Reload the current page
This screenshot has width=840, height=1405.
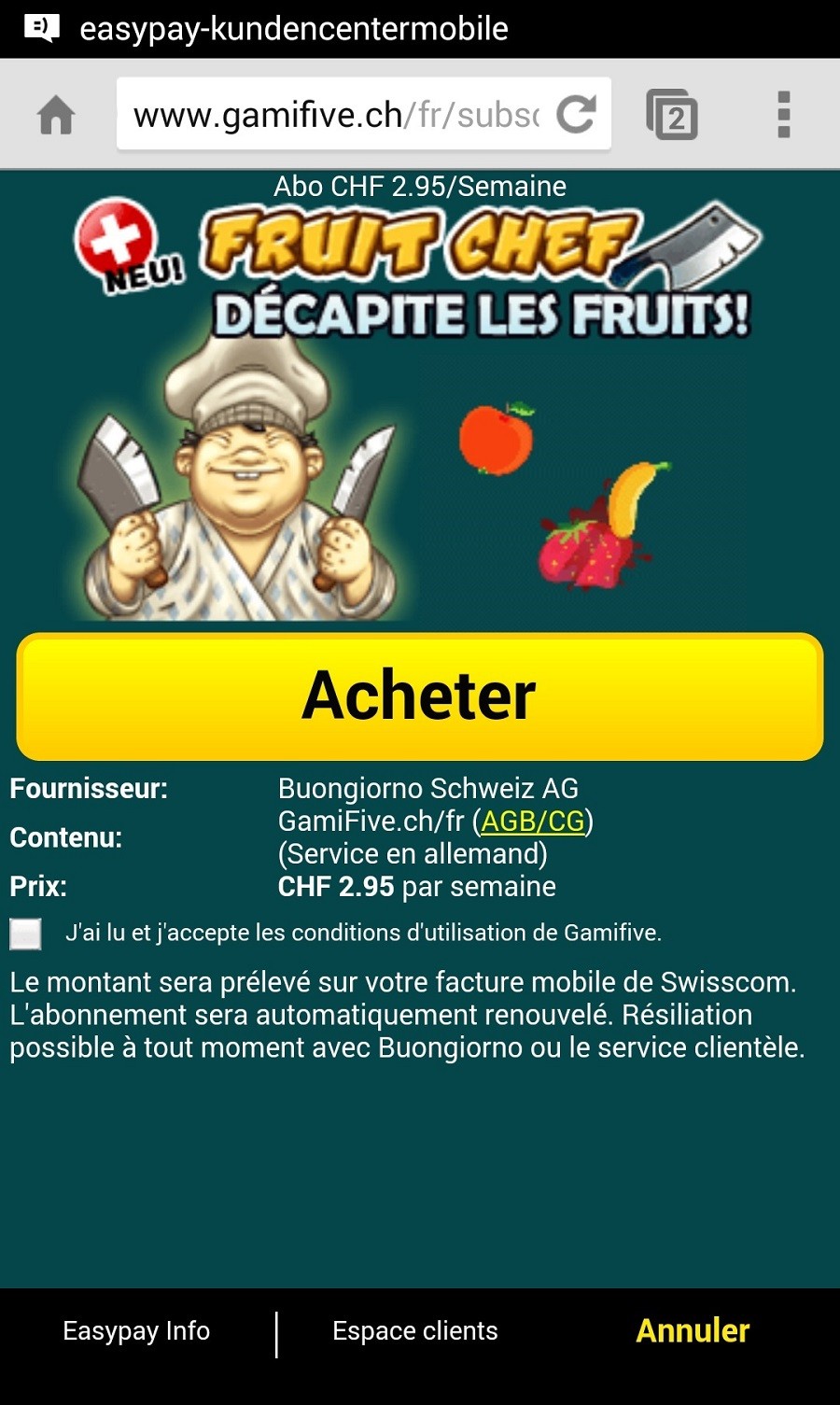pyautogui.click(x=576, y=115)
